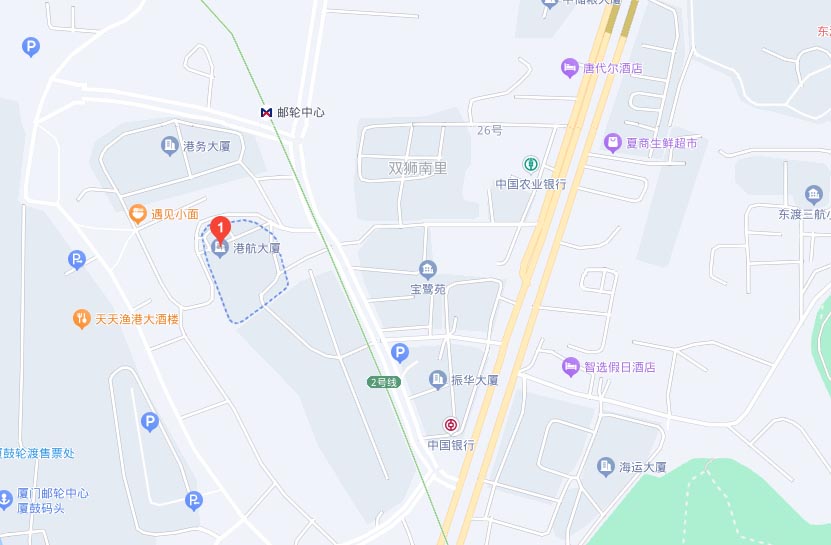Open the 智选假日酒店 hotel marker
The height and width of the screenshot is (545, 831).
pos(571,367)
